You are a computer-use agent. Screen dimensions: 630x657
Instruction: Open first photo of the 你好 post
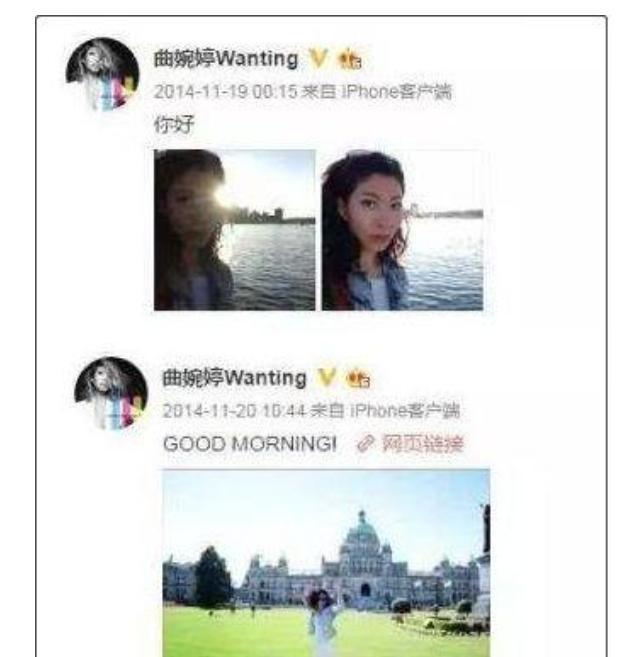(x=233, y=230)
